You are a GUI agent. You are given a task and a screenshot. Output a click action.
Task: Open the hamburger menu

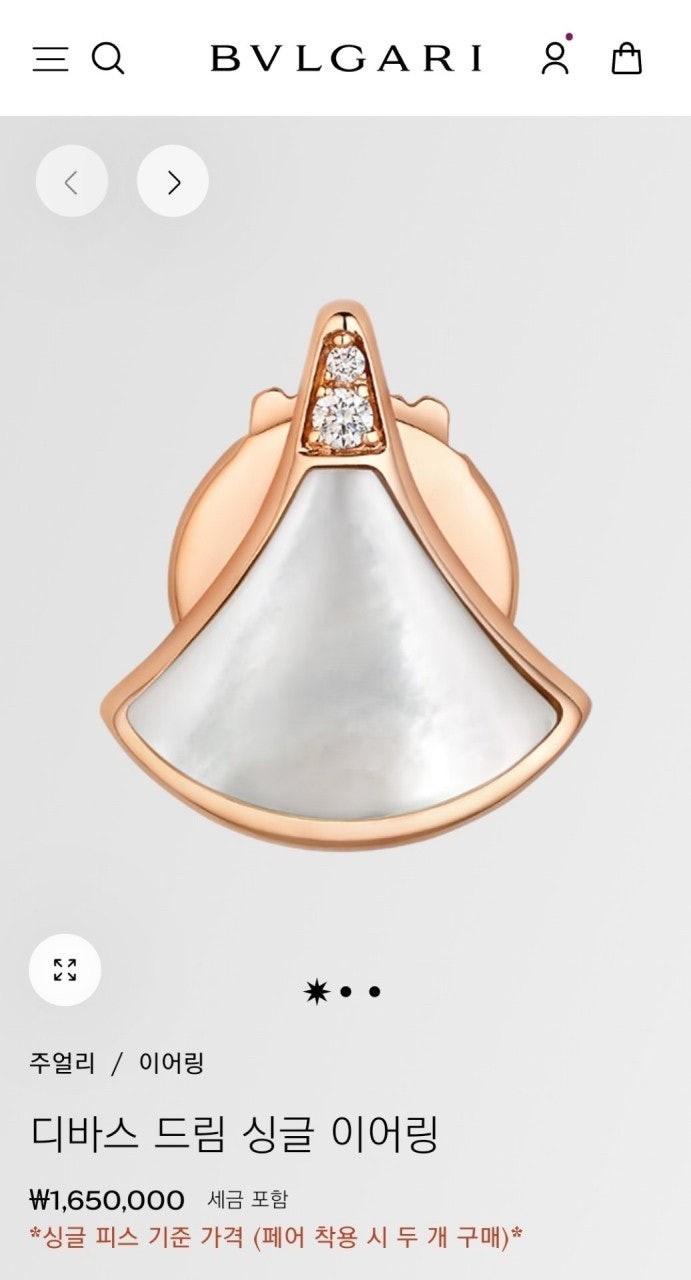(50, 59)
